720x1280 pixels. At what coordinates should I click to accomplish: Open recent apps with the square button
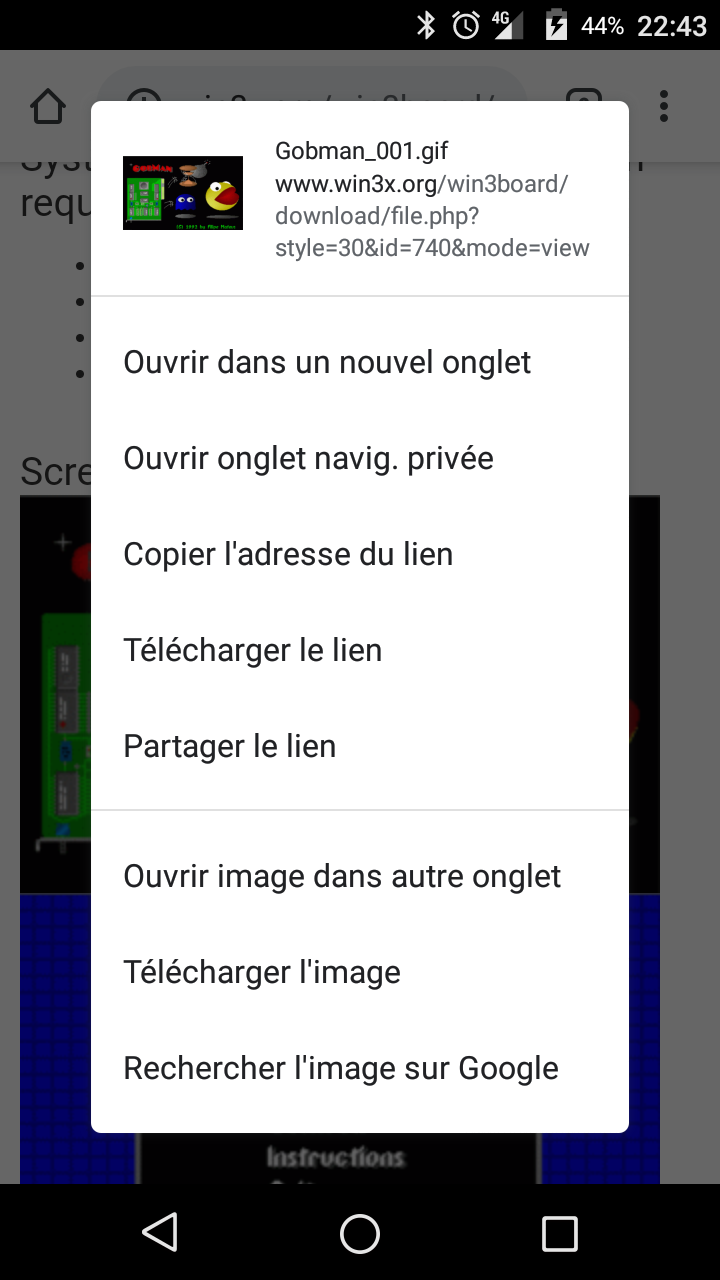(x=560, y=1233)
